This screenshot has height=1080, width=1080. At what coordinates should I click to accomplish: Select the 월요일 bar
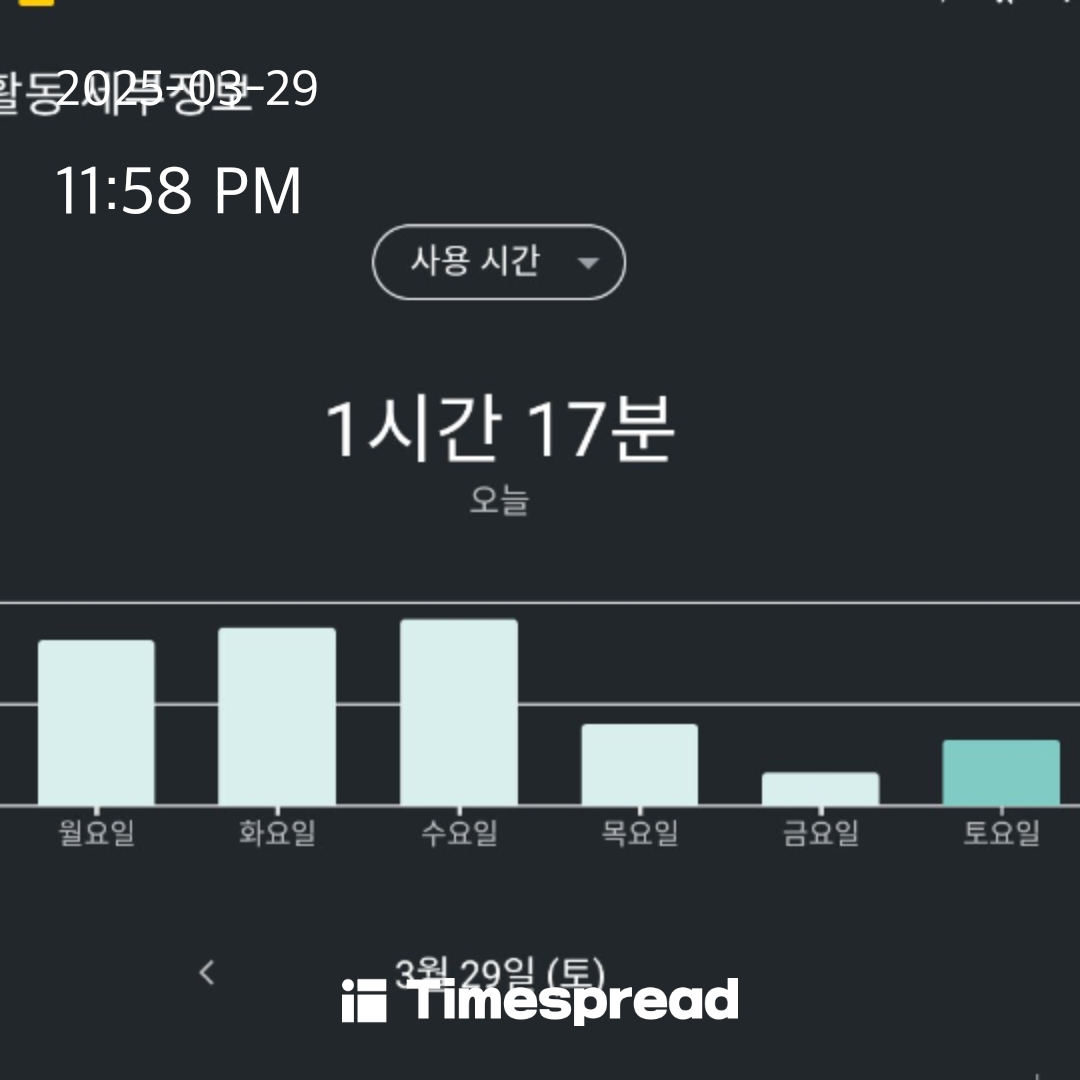pyautogui.click(x=96, y=723)
